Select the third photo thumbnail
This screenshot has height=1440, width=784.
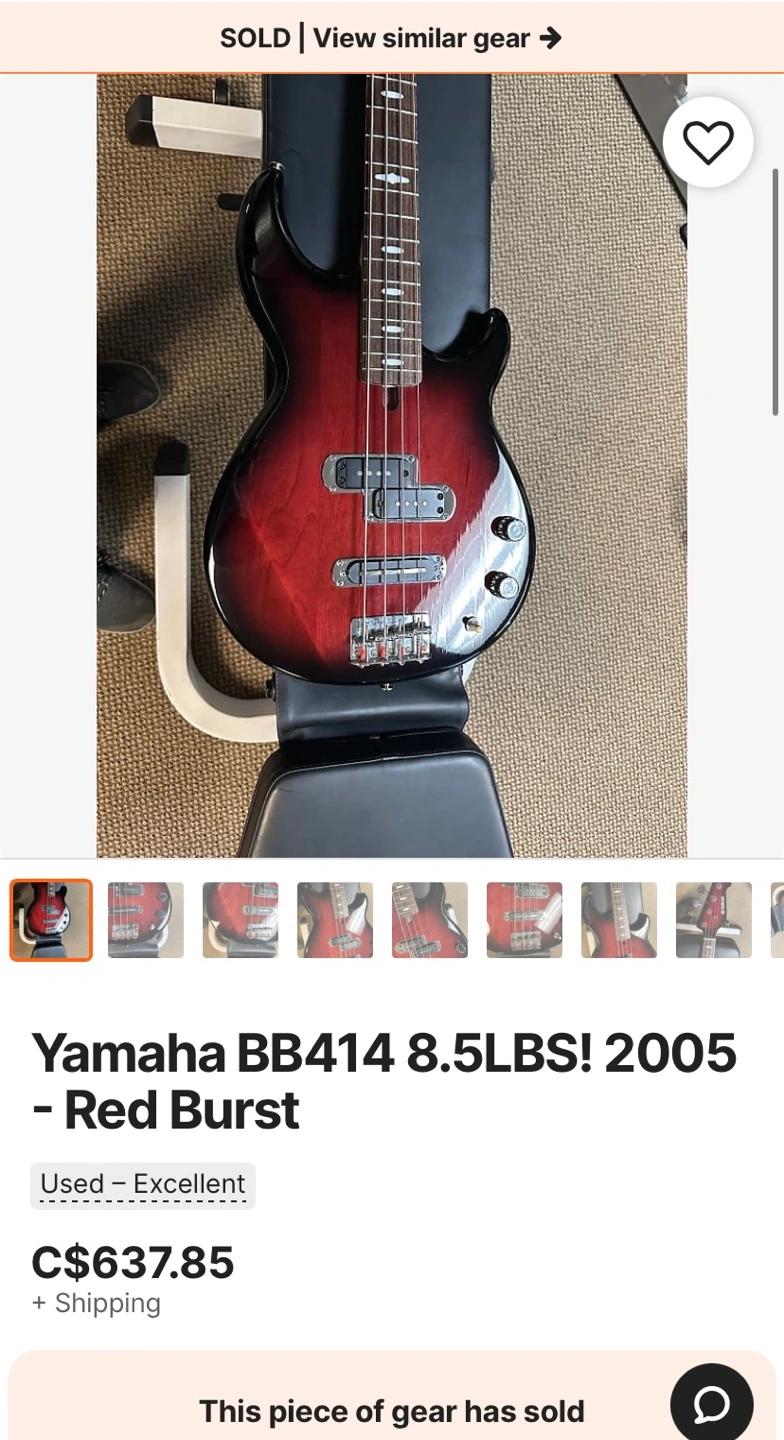[x=240, y=920]
